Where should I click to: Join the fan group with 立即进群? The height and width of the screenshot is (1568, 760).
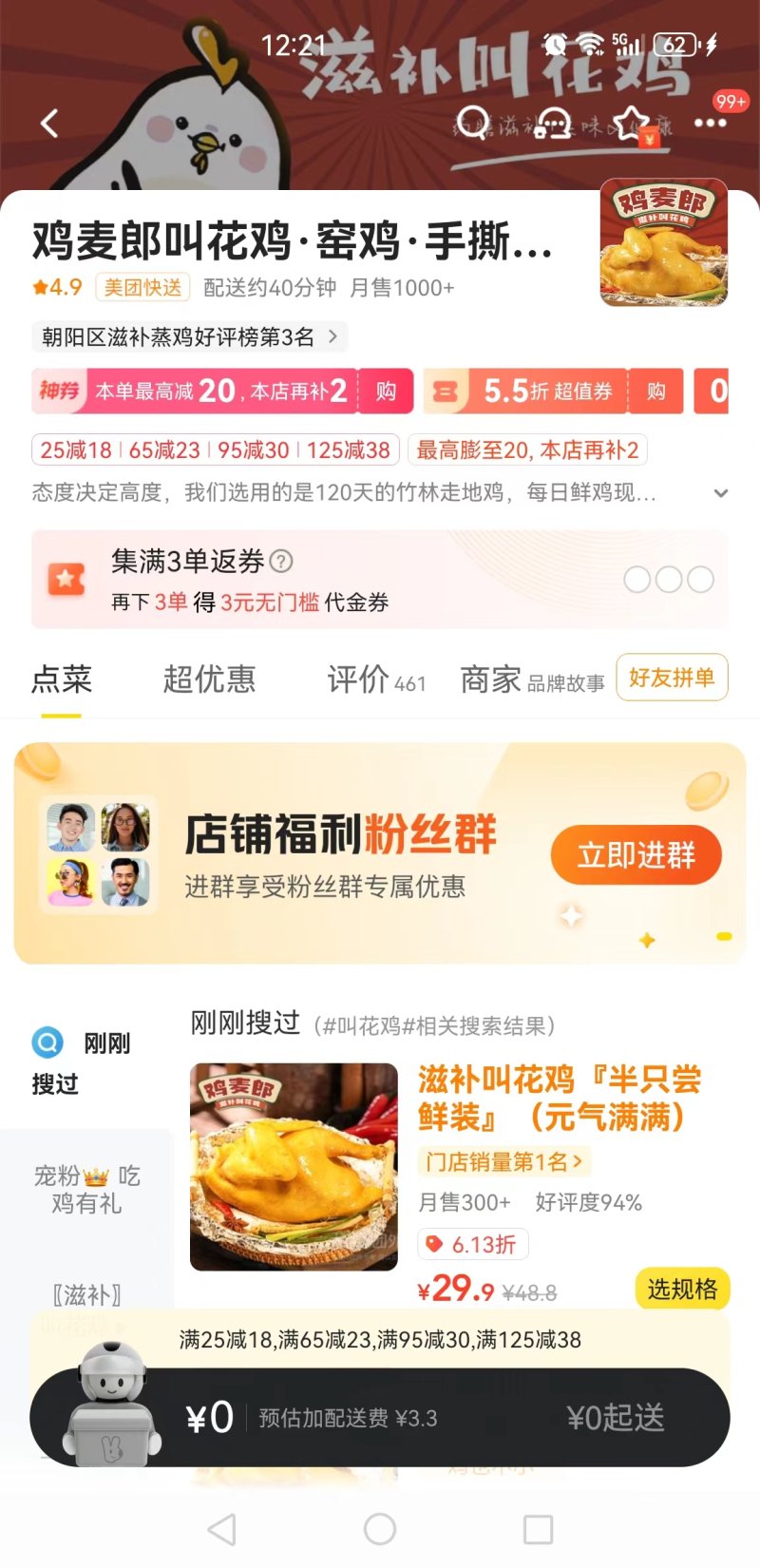tap(636, 855)
